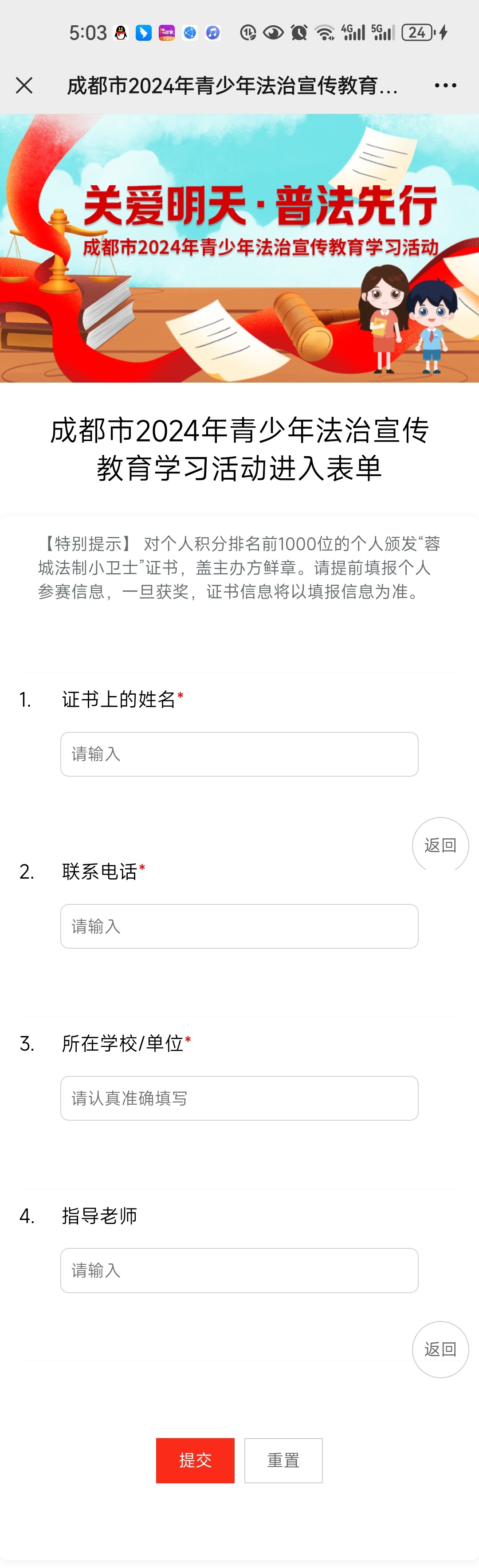Viewport: 479px width, 1568px height.
Task: Close the webpage with the X icon
Action: pos(24,86)
